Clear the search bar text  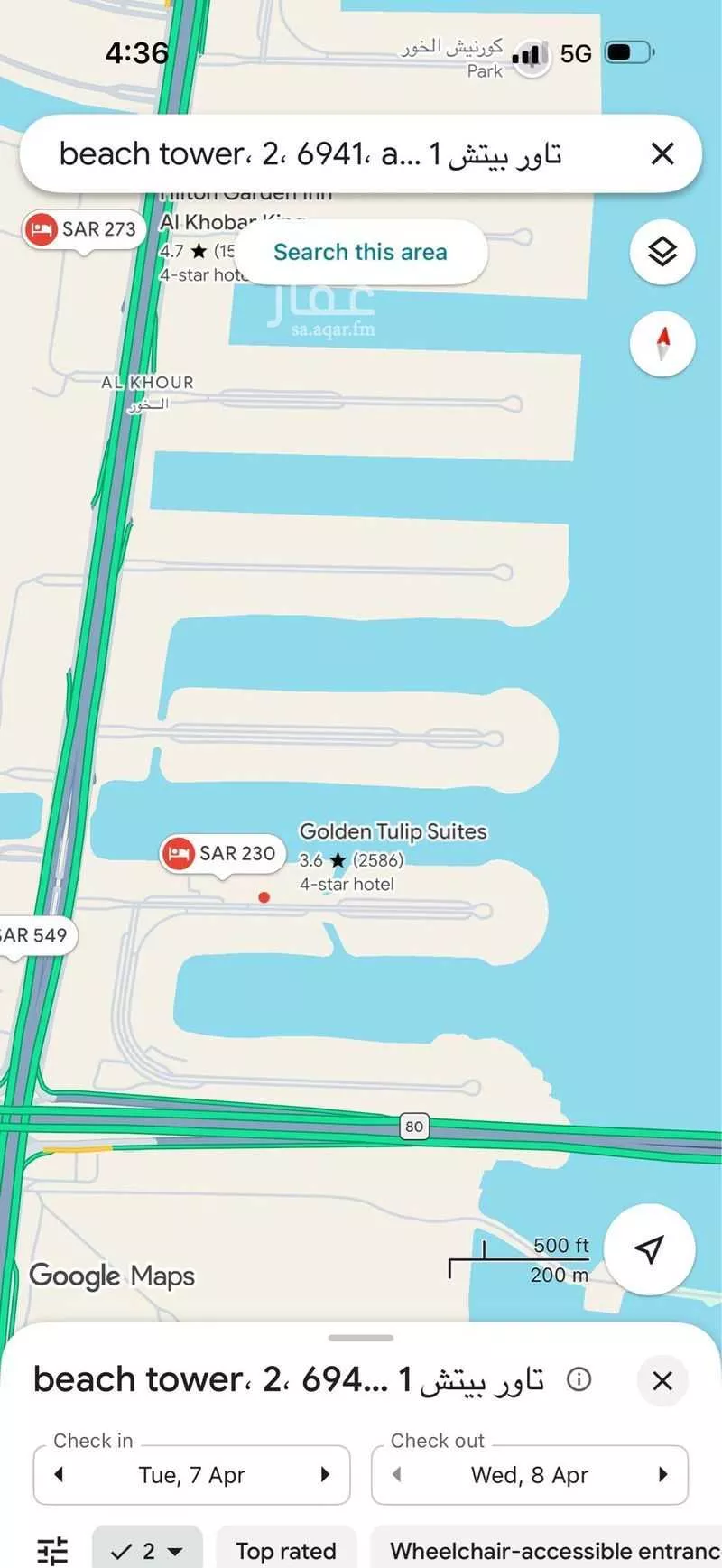pos(662,154)
